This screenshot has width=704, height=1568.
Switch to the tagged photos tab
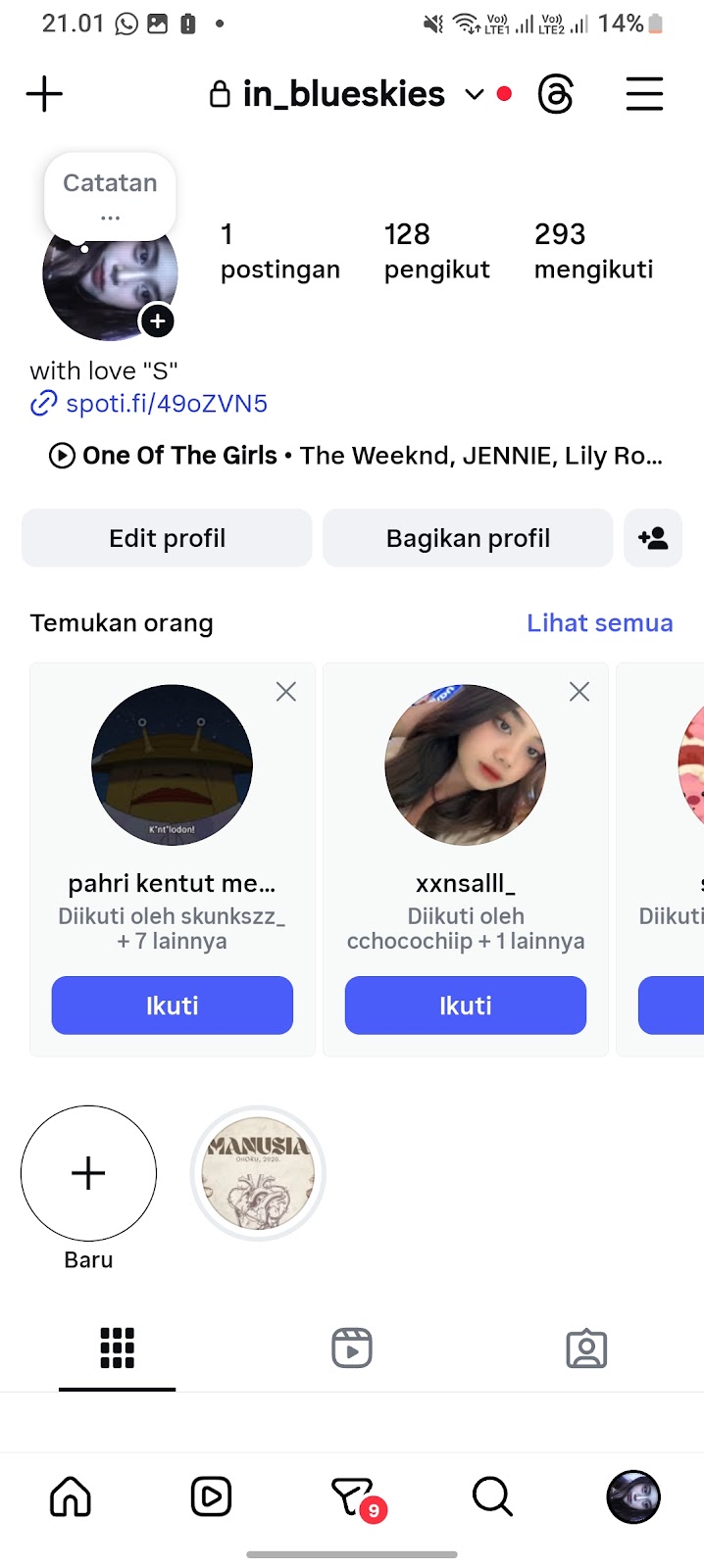click(586, 1348)
